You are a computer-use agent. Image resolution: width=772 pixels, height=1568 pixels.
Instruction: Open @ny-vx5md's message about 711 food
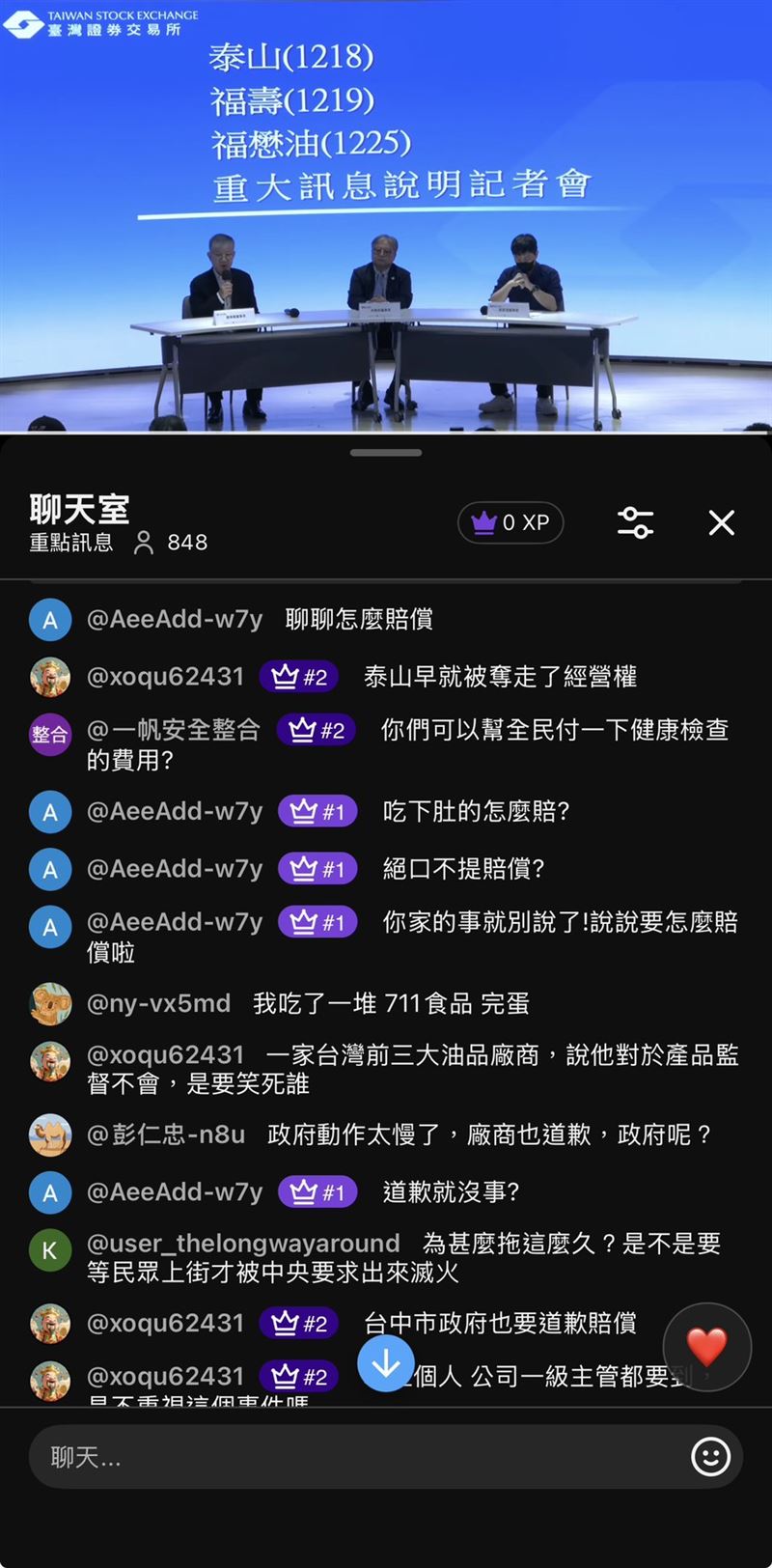tap(386, 1004)
